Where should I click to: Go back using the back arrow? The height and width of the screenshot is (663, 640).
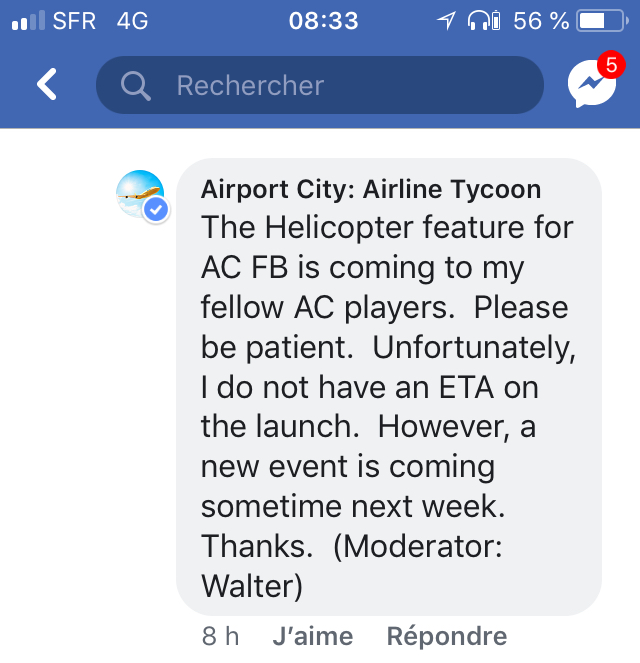click(47, 85)
